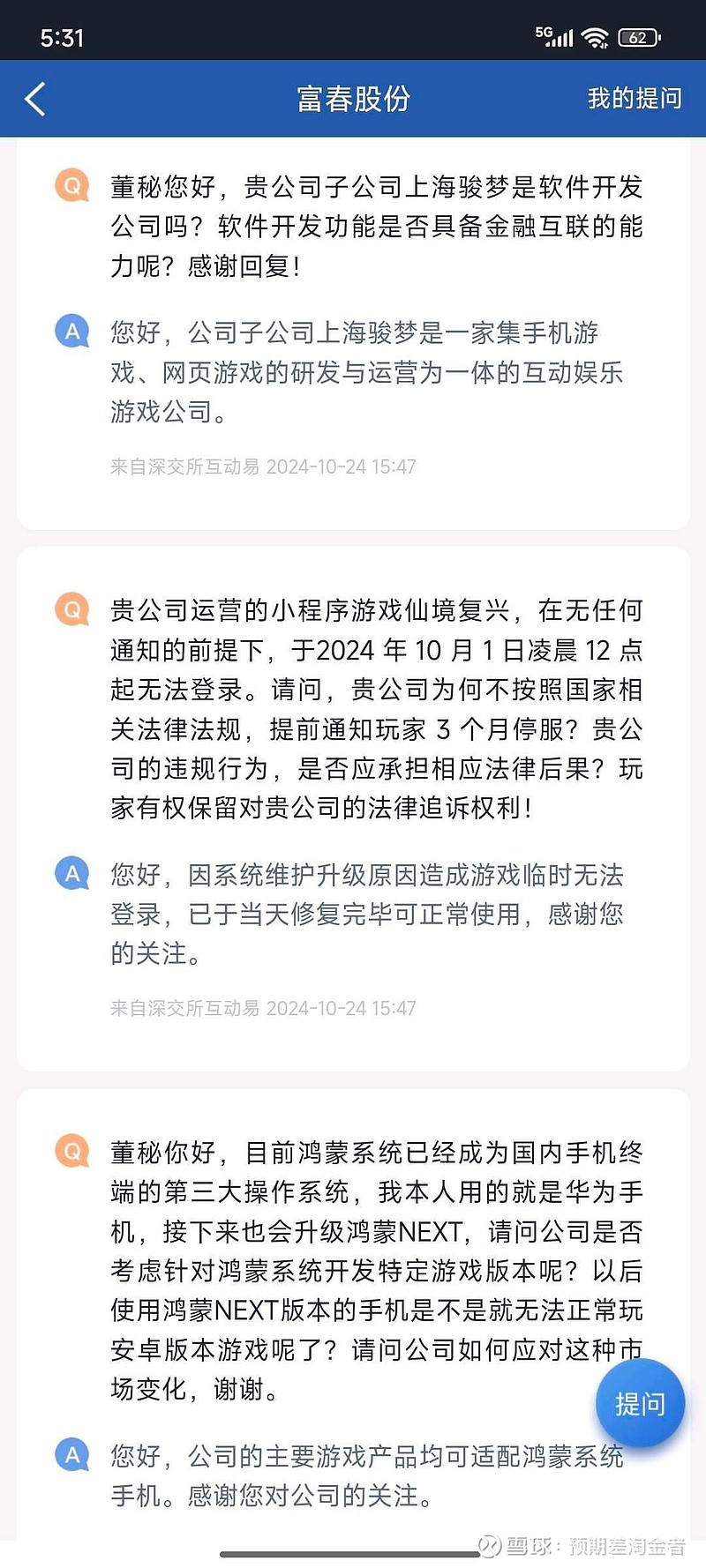The image size is (706, 1568).
Task: Tap the back chevron to leave this page
Action: [35, 99]
